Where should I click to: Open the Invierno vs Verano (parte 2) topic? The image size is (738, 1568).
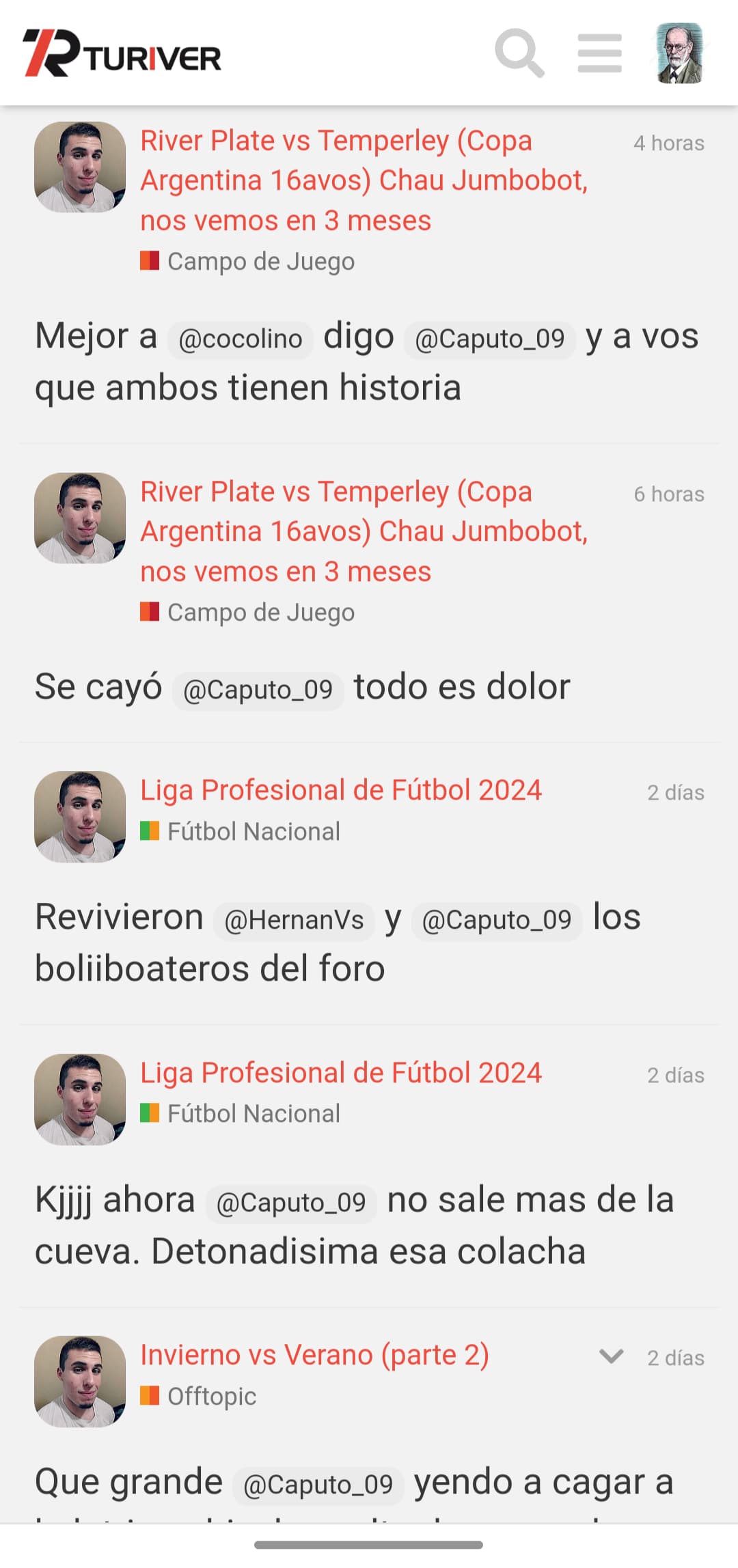314,1355
